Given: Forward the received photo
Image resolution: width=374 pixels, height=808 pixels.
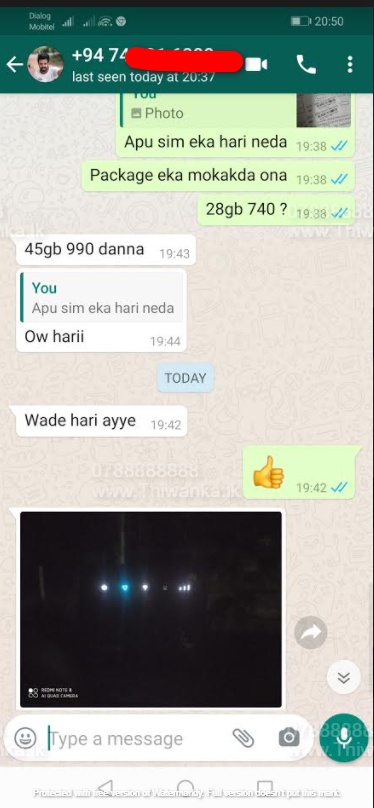Looking at the screenshot, I should (311, 632).
